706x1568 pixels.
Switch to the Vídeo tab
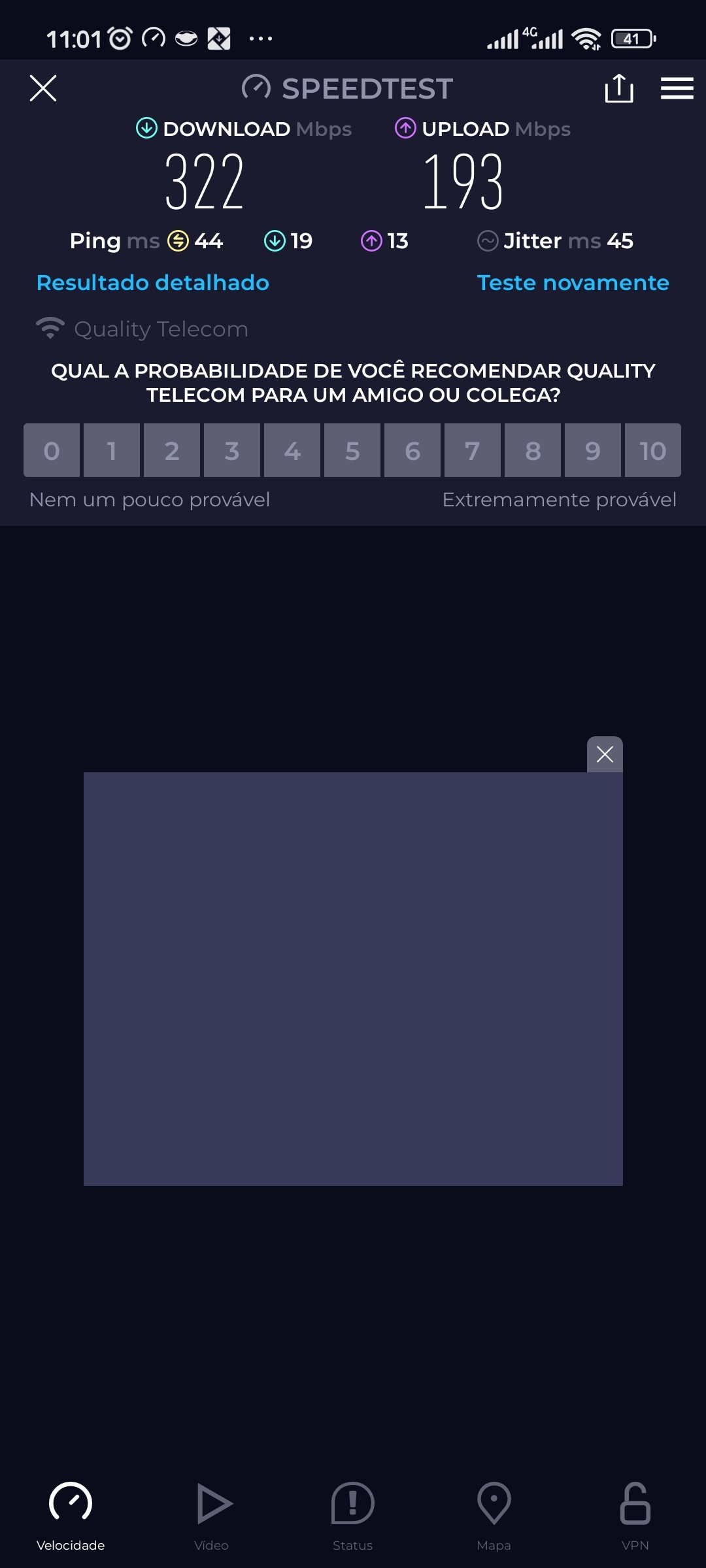click(x=212, y=1516)
